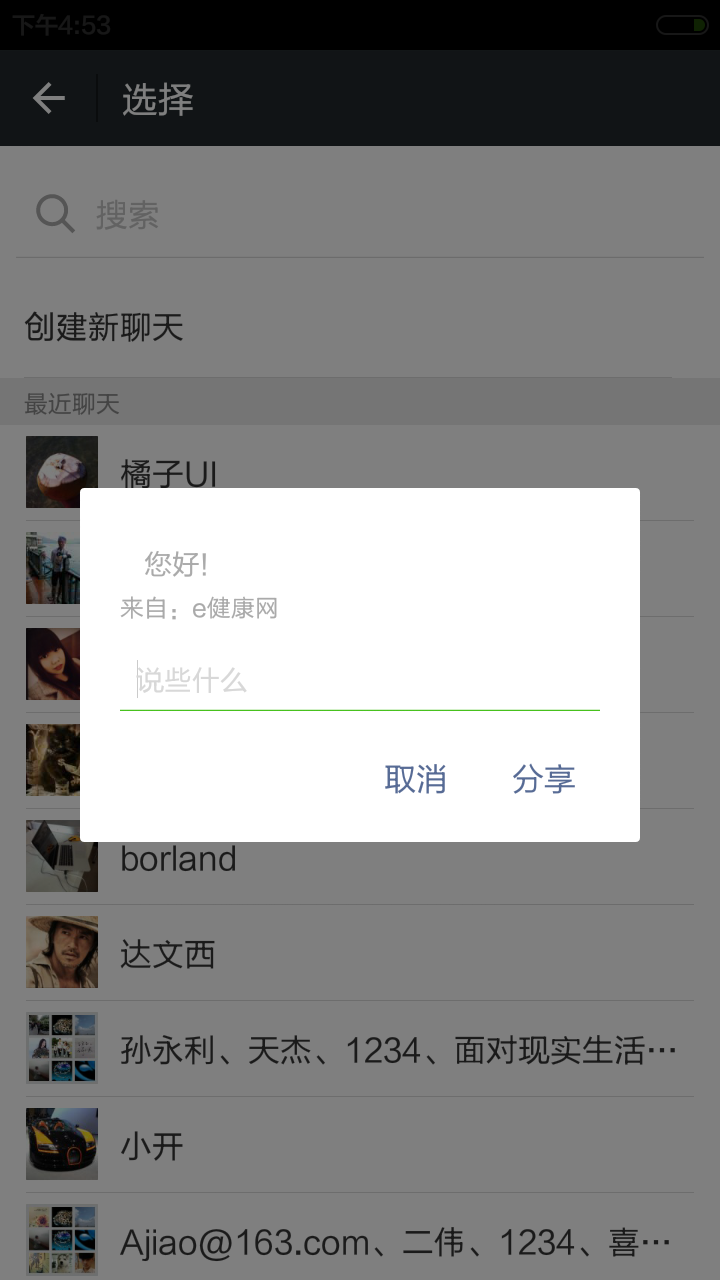Cancel the share dialog with 取消
The width and height of the screenshot is (720, 1280).
coord(415,779)
